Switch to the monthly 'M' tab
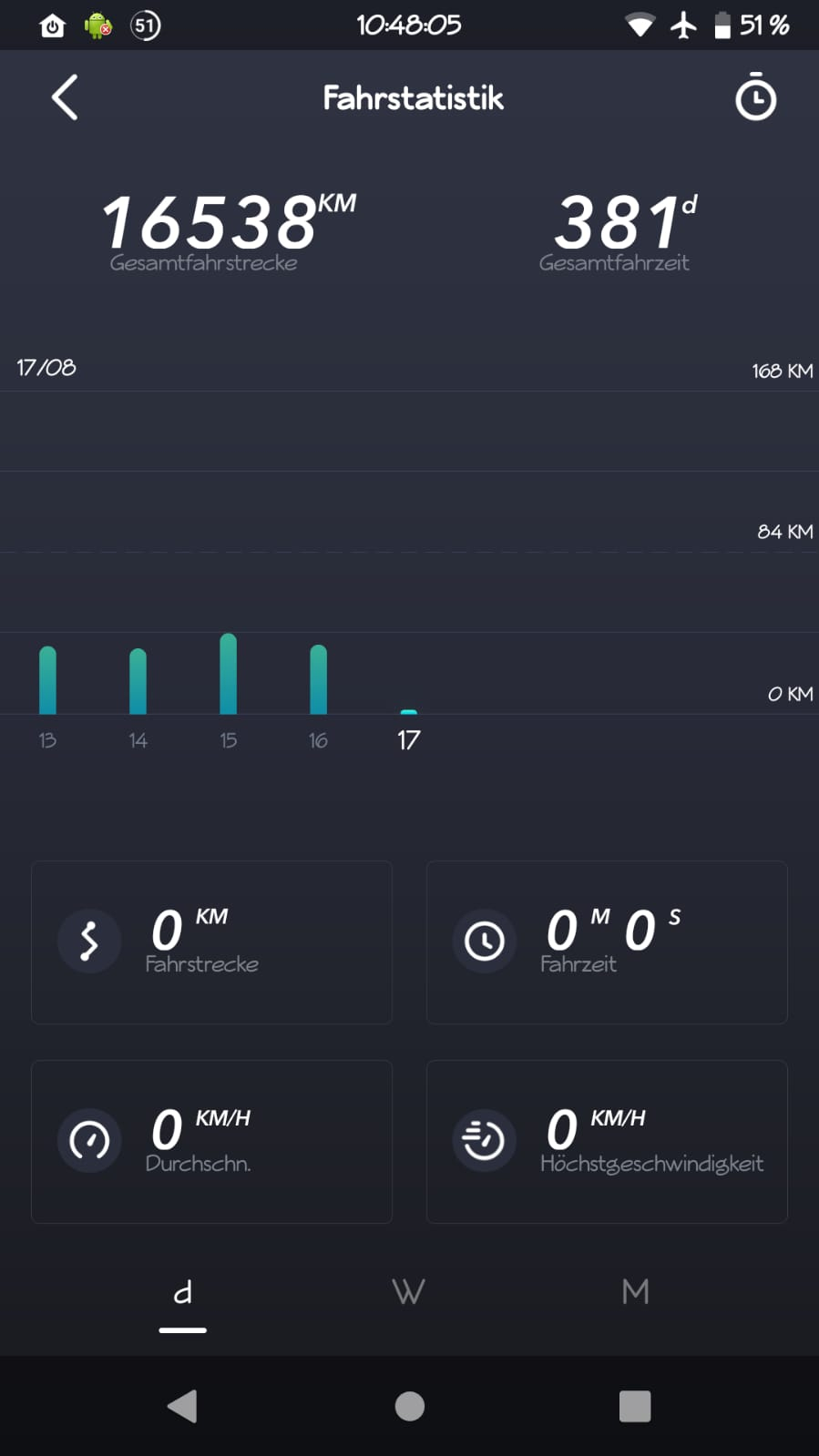The width and height of the screenshot is (819, 1456). [x=635, y=1292]
